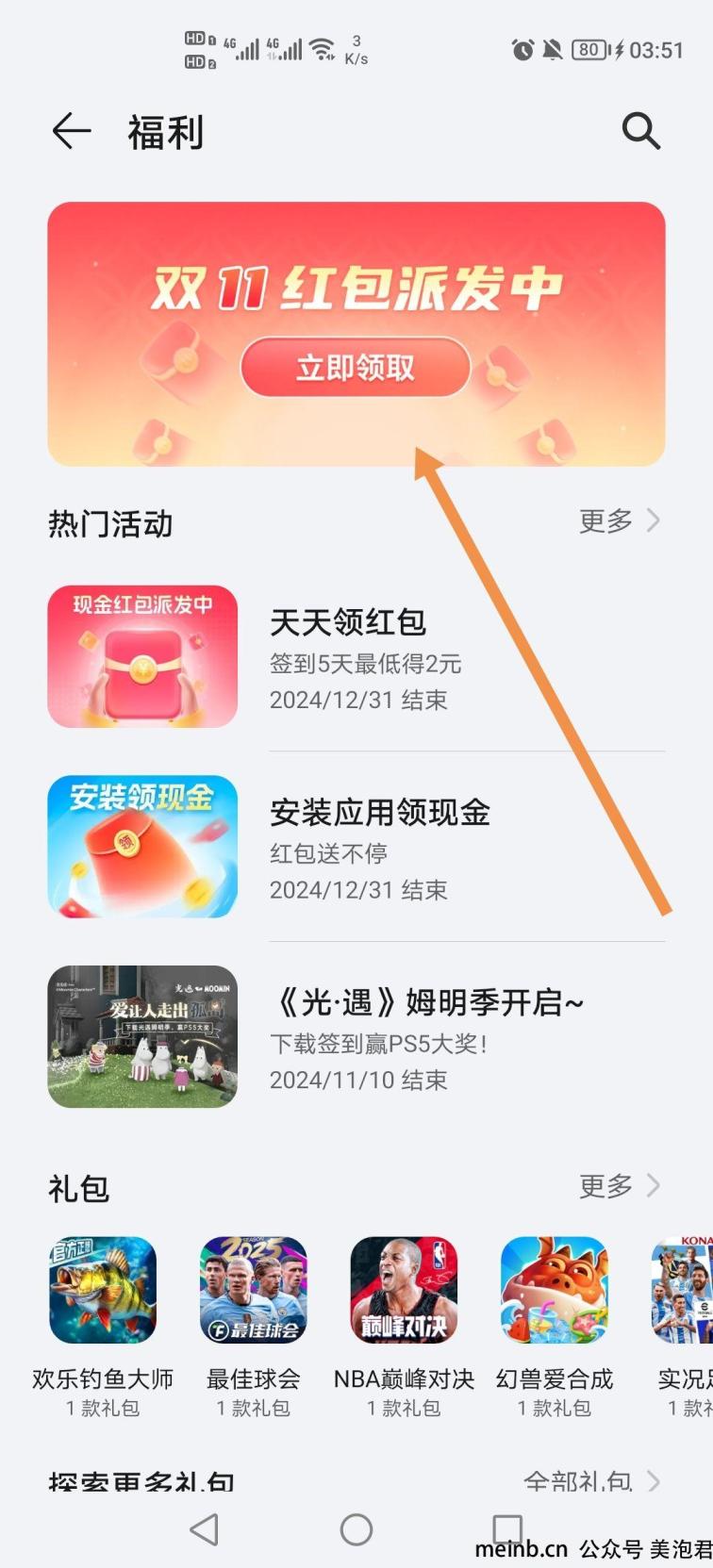Open the 天天领红包 activity
Image resolution: width=713 pixels, height=1568 pixels.
[x=356, y=657]
